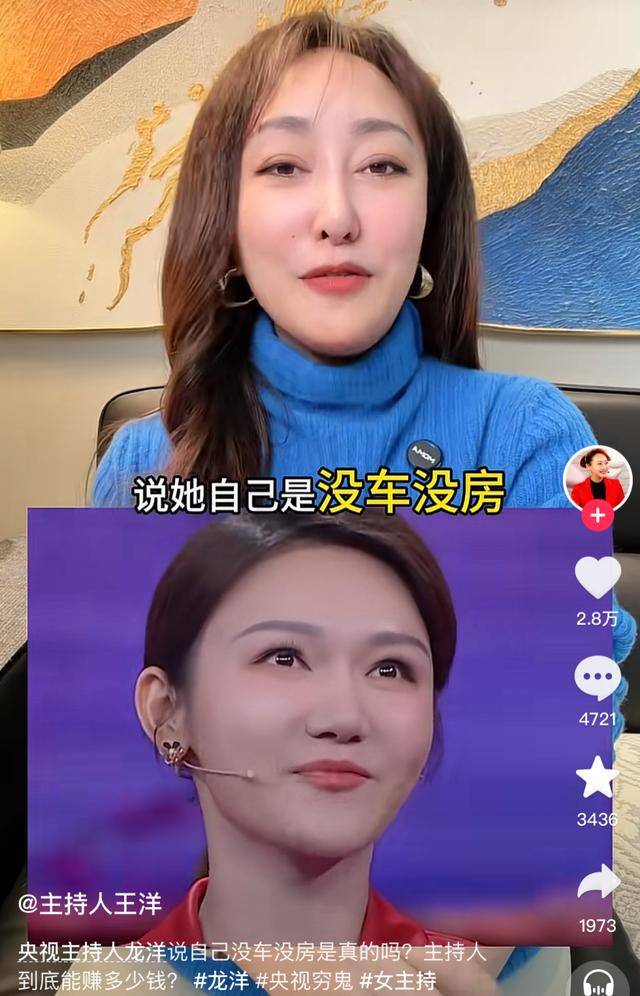
Task: Open the @主持人王洋 username
Action: pos(90,904)
